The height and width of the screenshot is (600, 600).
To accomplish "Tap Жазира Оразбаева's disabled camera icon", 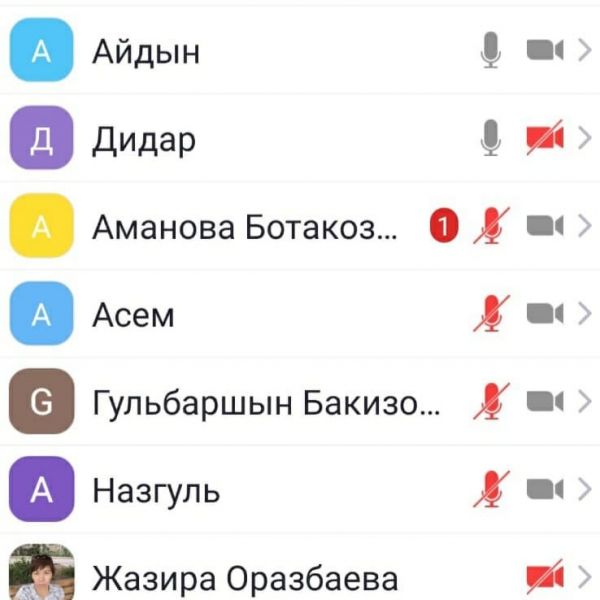I will pyautogui.click(x=545, y=577).
